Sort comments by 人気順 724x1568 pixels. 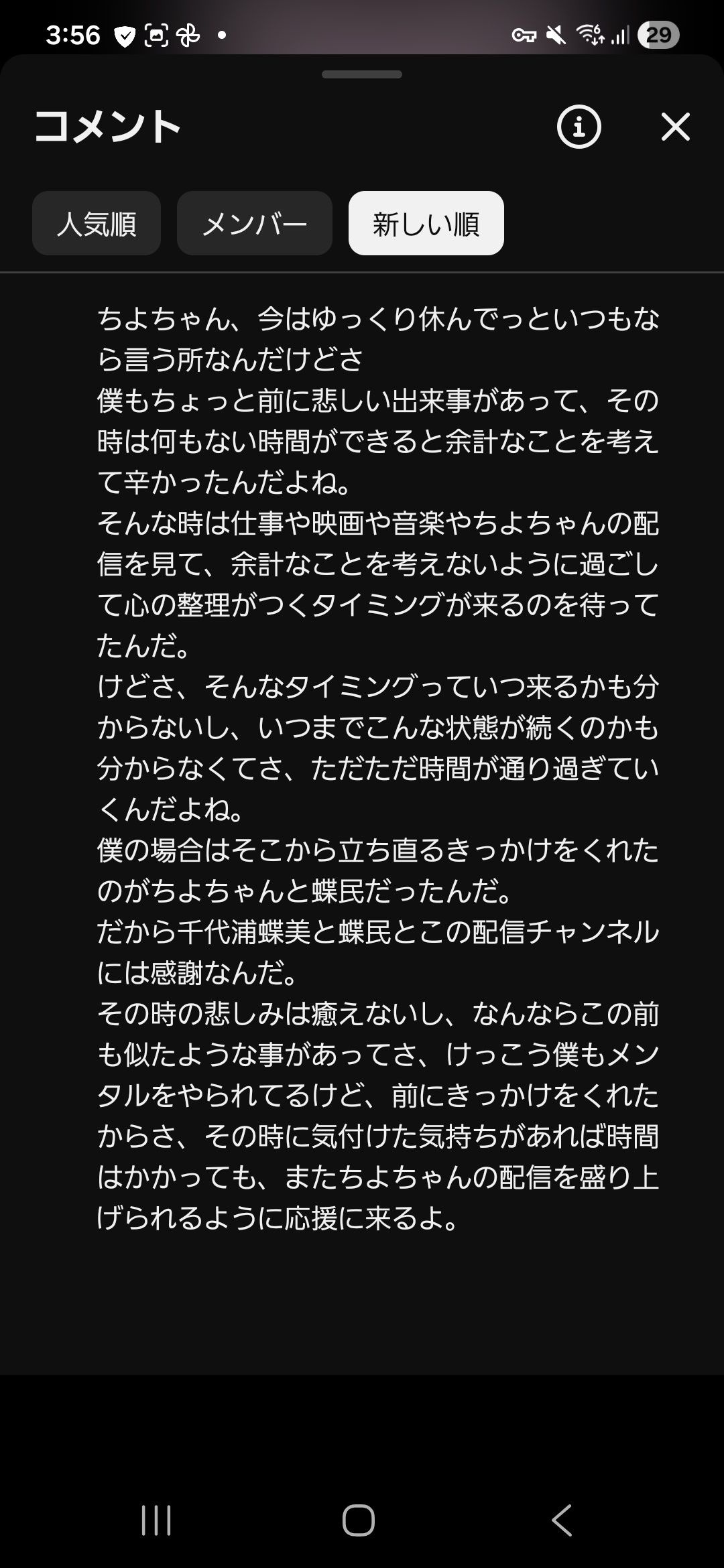[97, 223]
